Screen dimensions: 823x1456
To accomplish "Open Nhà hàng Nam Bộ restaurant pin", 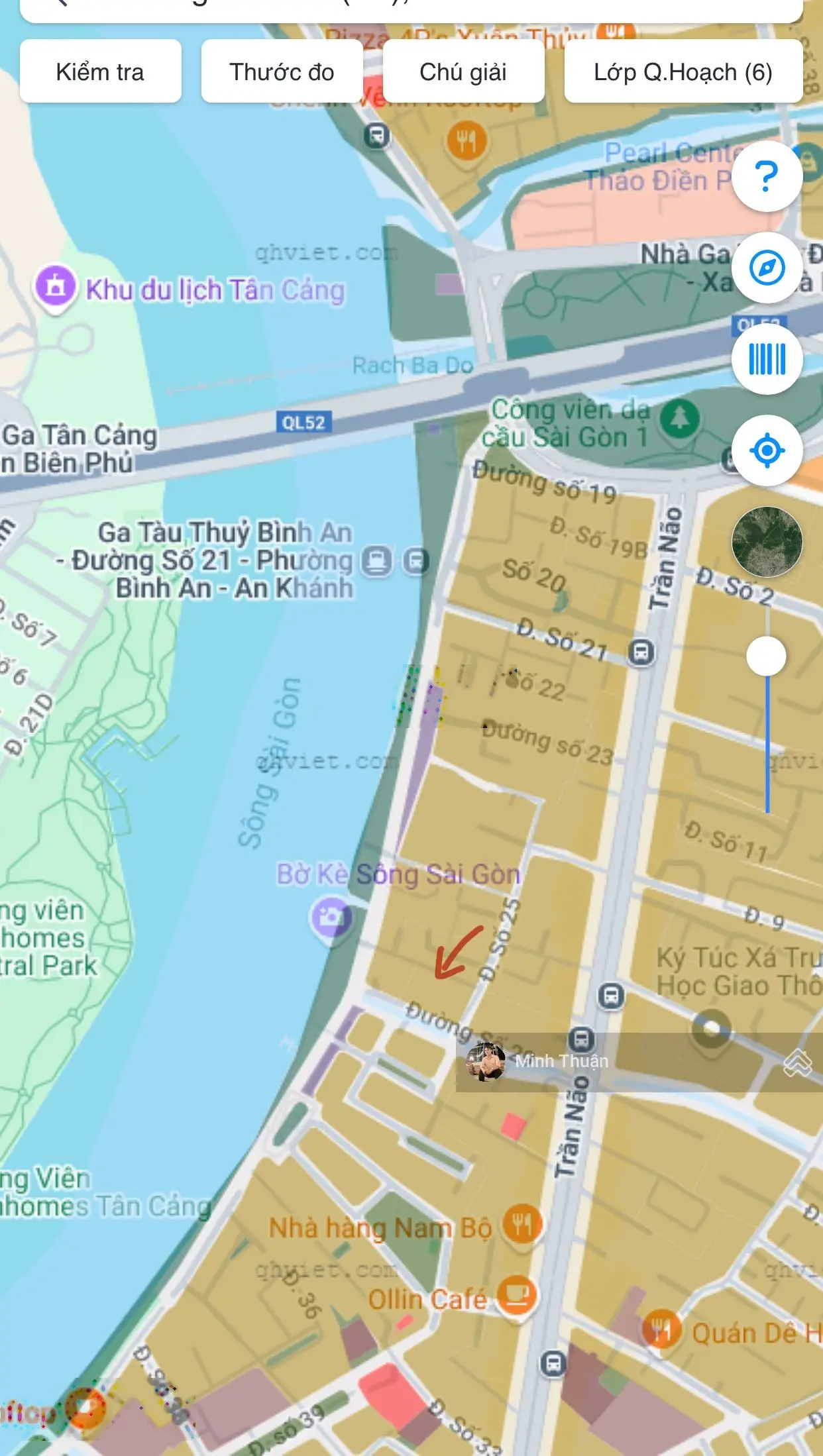I will point(522,1225).
